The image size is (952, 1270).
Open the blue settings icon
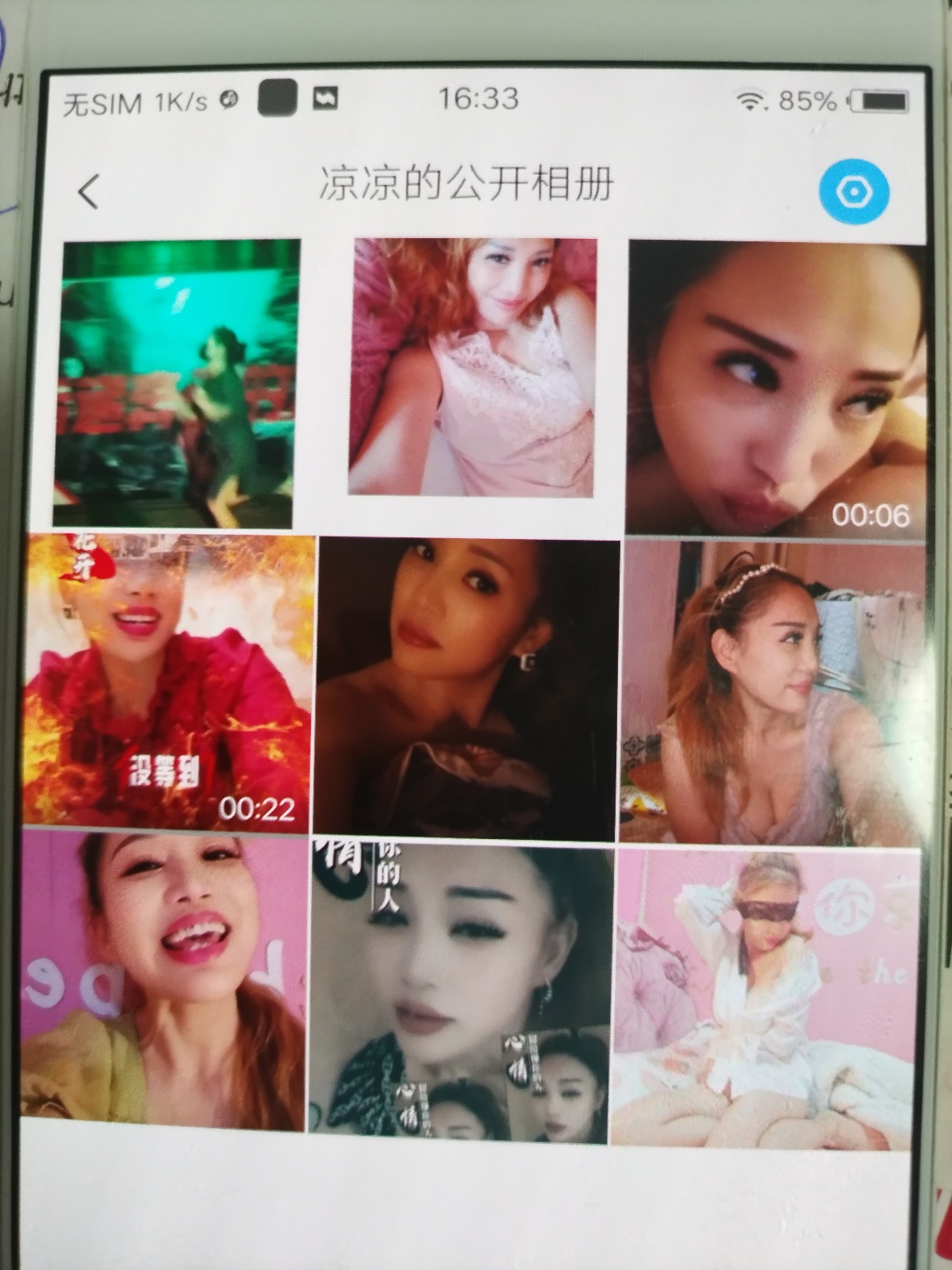(x=854, y=191)
